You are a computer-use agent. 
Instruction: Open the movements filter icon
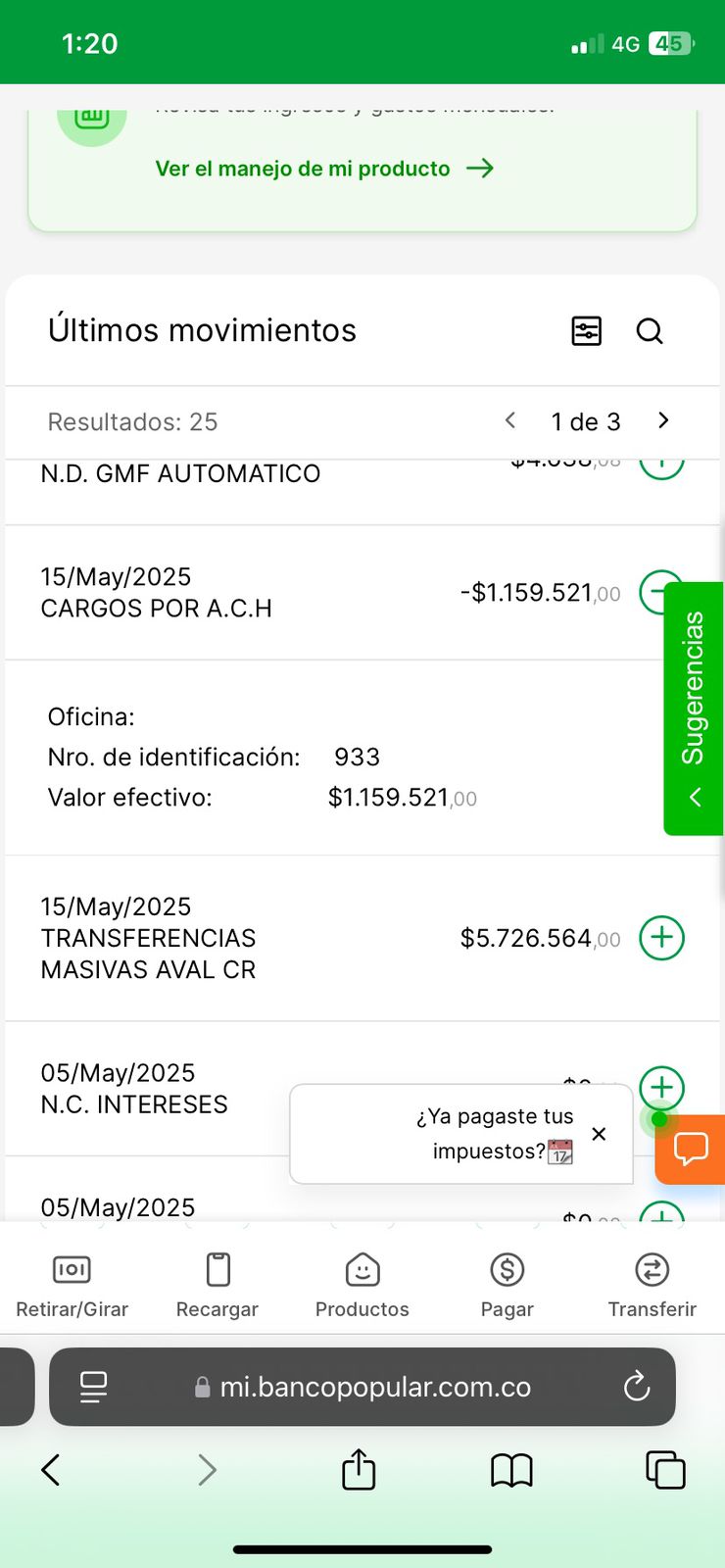(586, 331)
